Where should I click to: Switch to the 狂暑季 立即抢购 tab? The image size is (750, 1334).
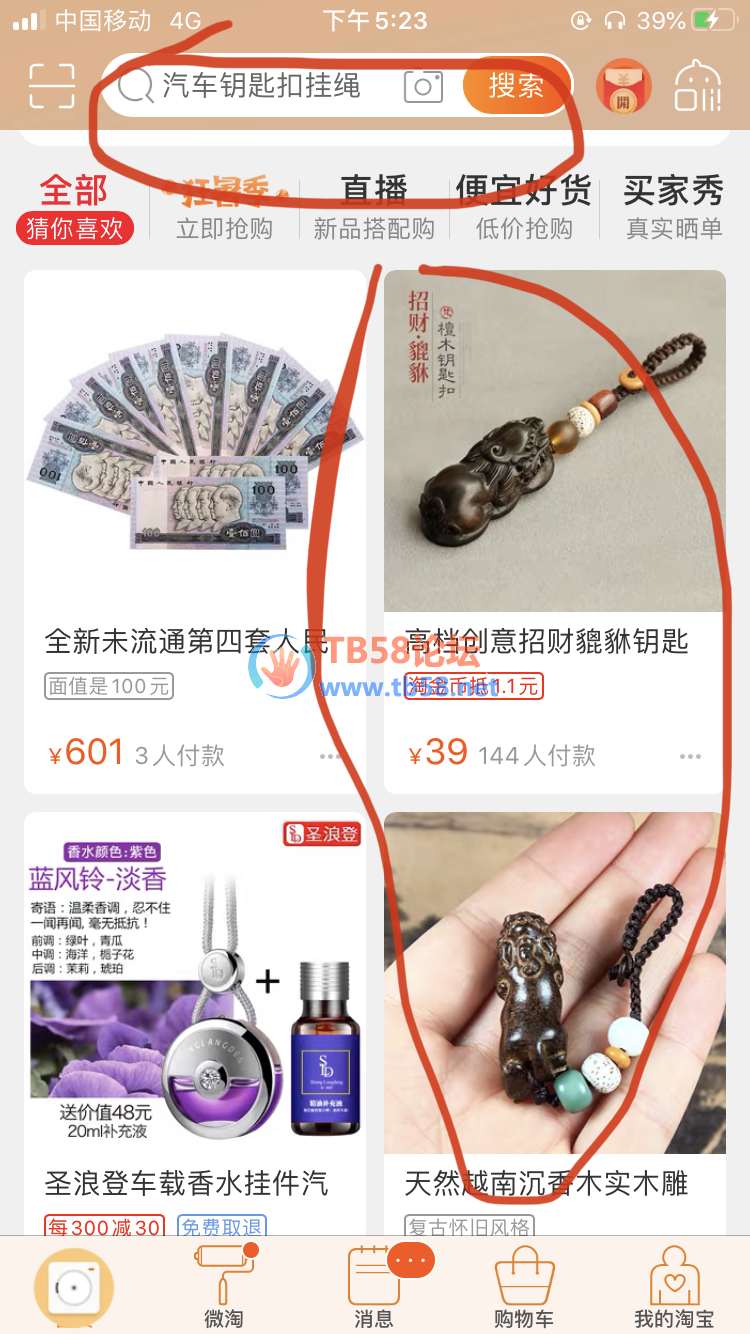coord(225,208)
